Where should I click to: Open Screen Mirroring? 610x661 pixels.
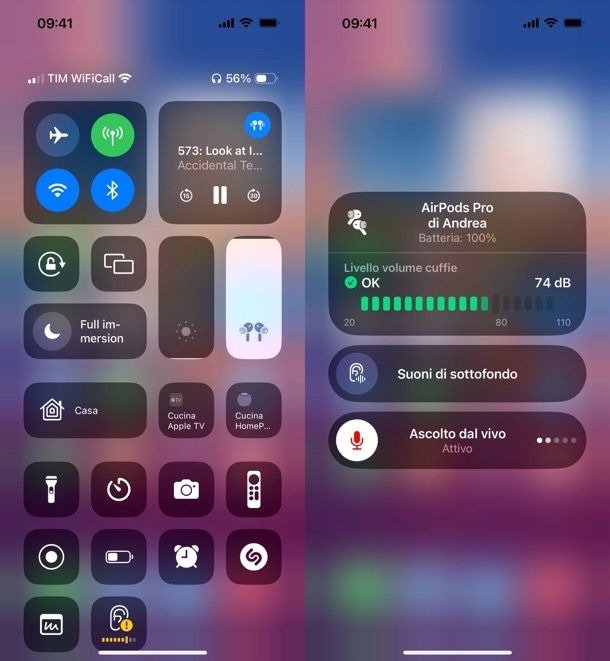(x=119, y=264)
